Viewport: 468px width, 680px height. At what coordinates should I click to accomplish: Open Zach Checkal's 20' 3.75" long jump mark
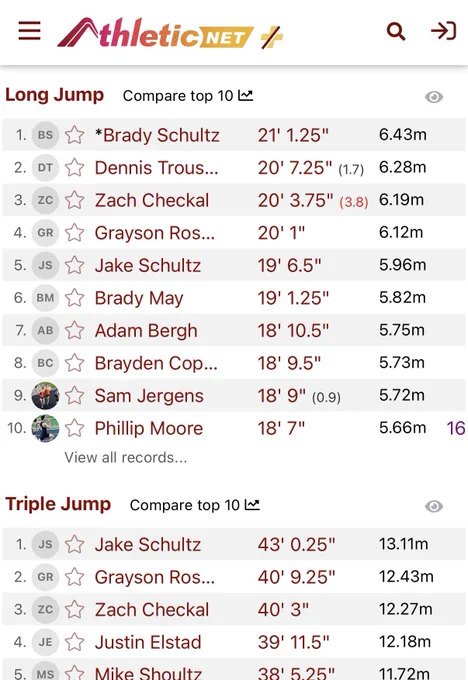coord(296,200)
